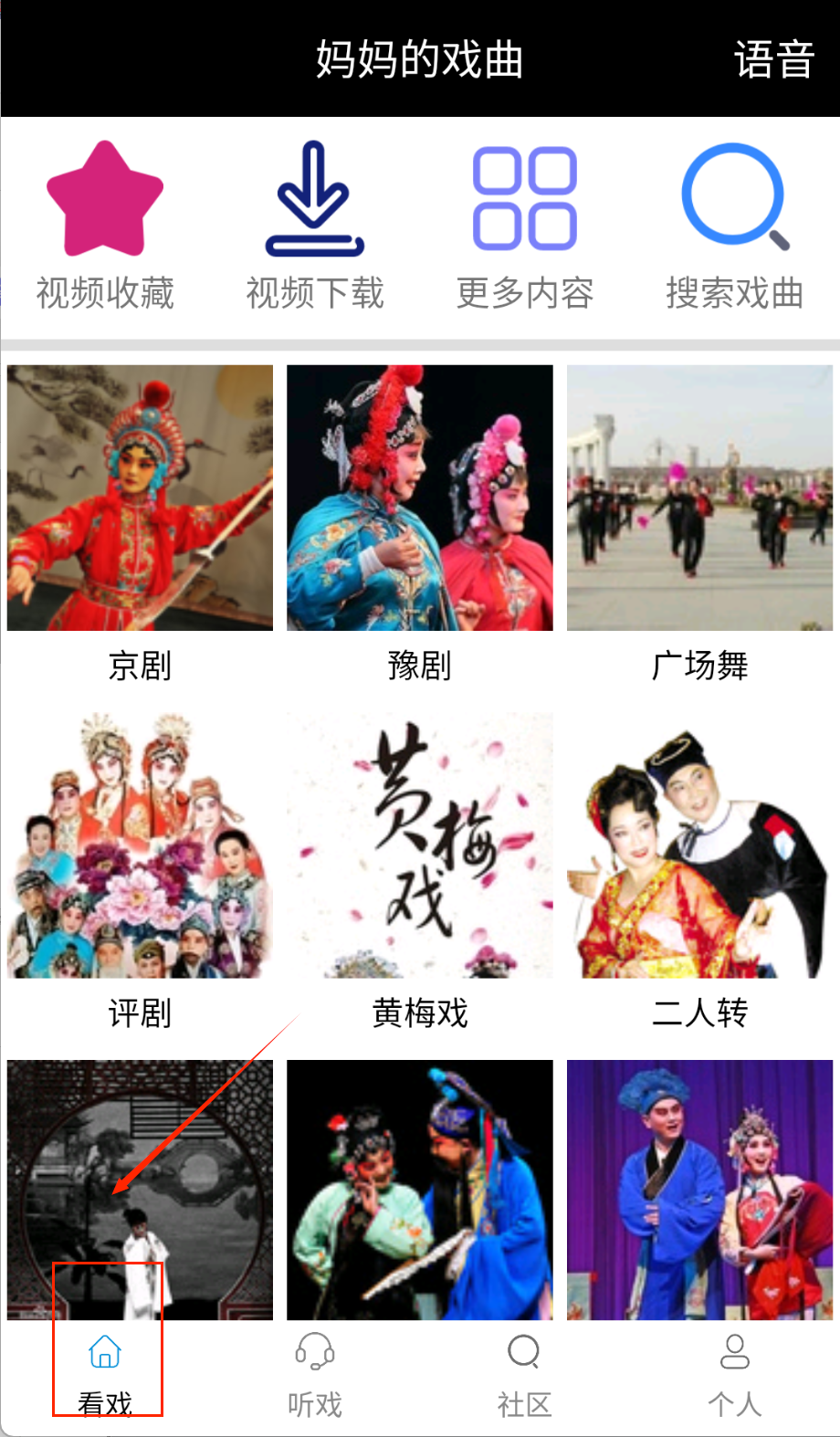The width and height of the screenshot is (840, 1437).
Task: Open the 语音 voice option
Action: (773, 60)
